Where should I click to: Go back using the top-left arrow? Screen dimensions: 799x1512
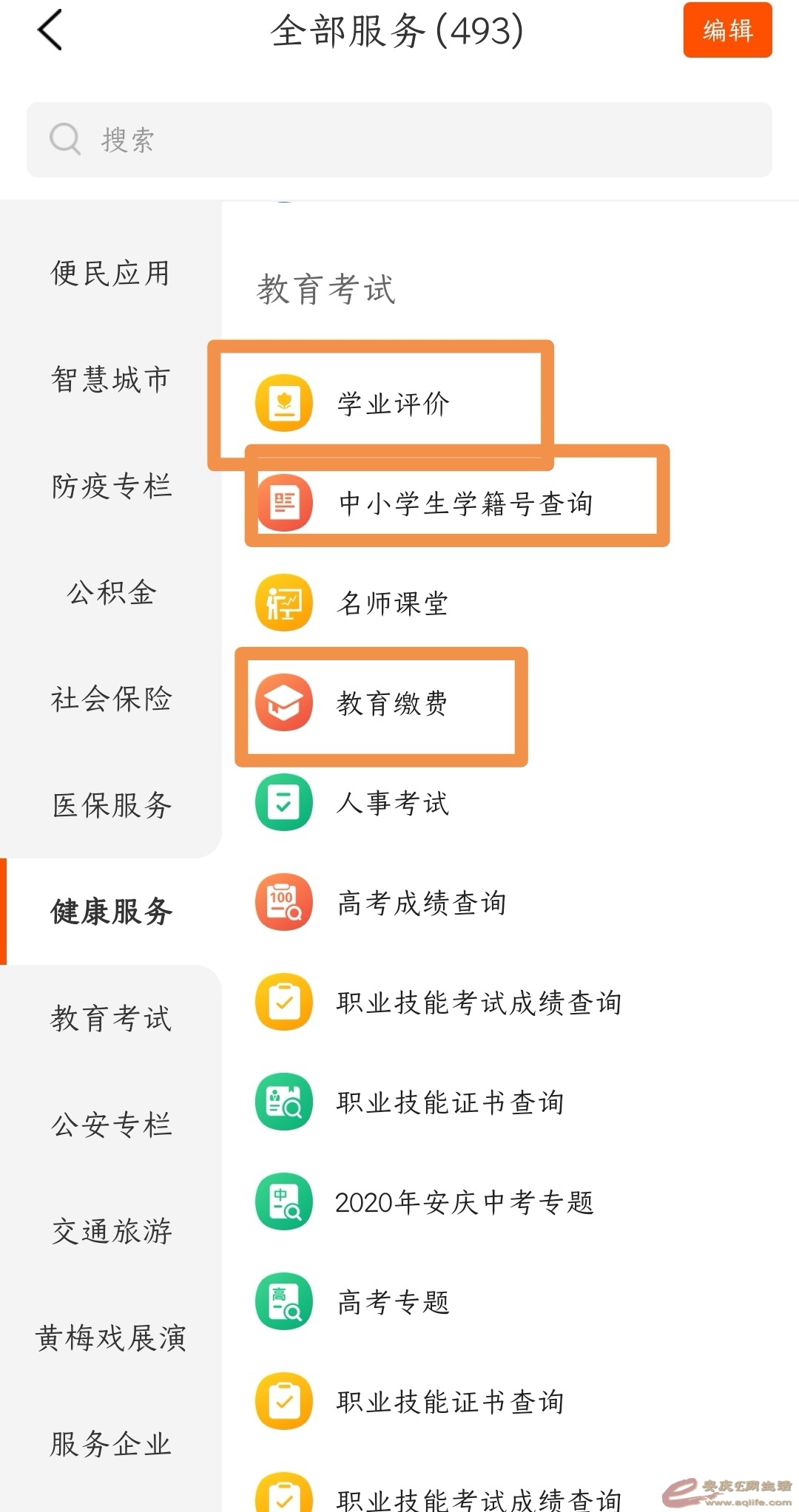coord(50,31)
